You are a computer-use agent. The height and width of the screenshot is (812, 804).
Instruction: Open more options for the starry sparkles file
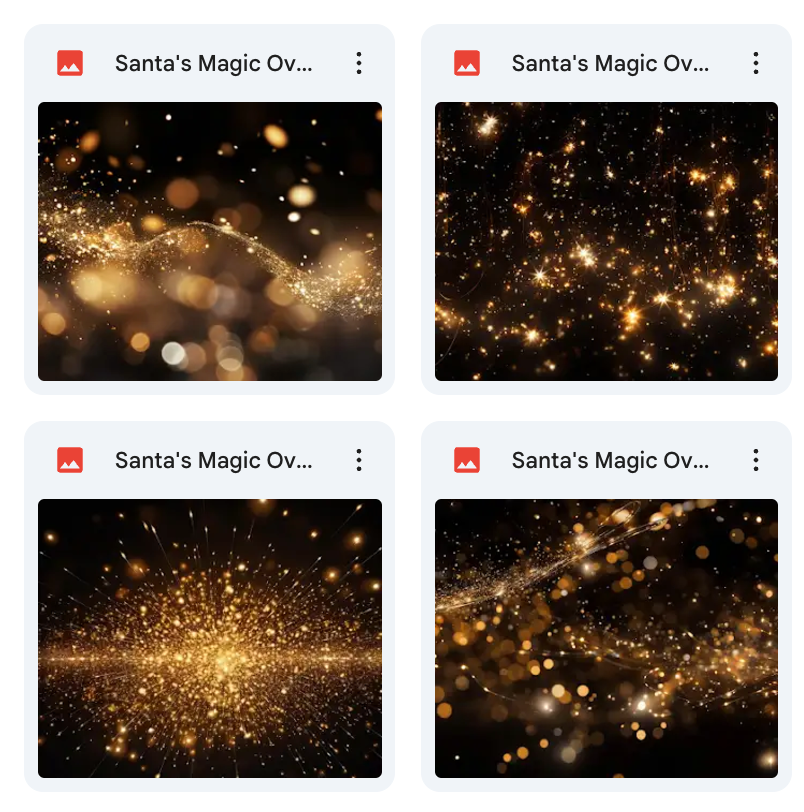click(x=756, y=63)
